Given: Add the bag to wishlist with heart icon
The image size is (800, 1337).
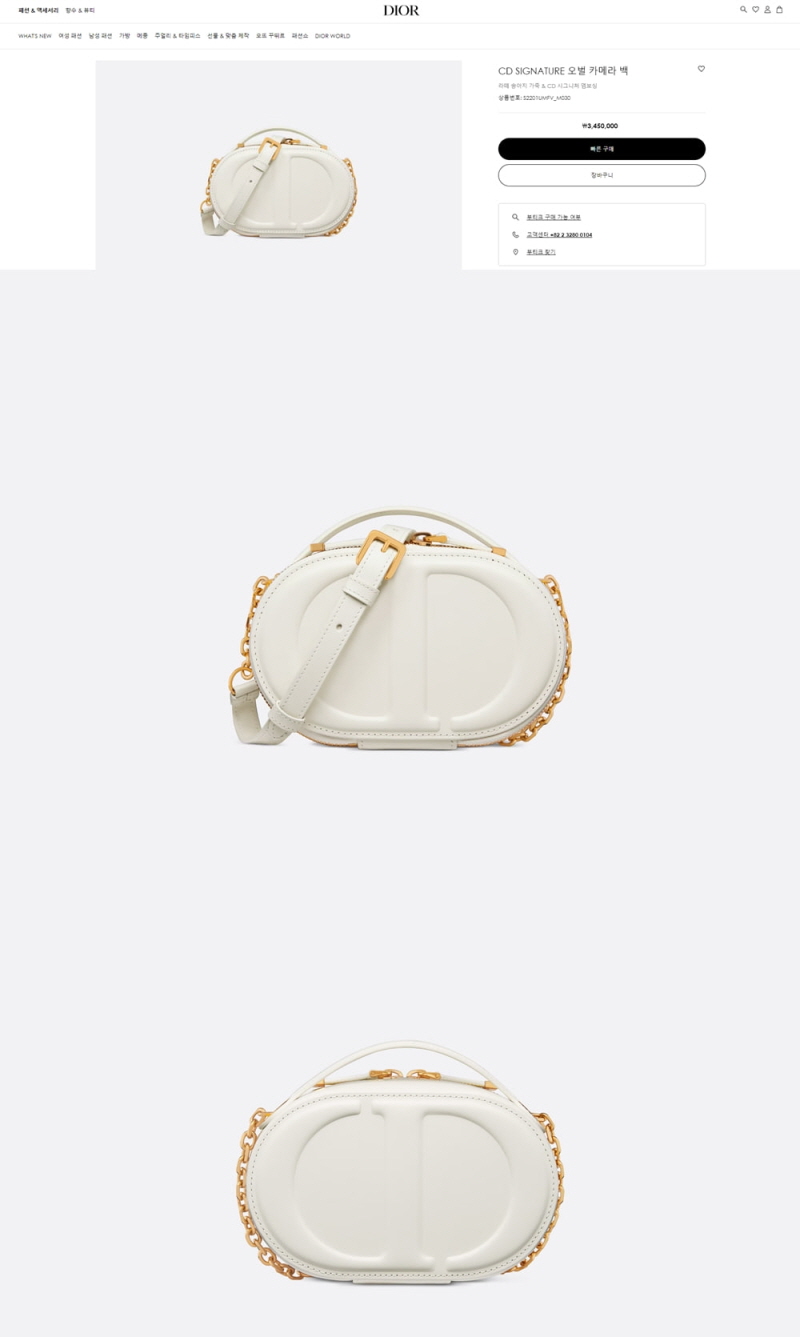Looking at the screenshot, I should coord(701,69).
